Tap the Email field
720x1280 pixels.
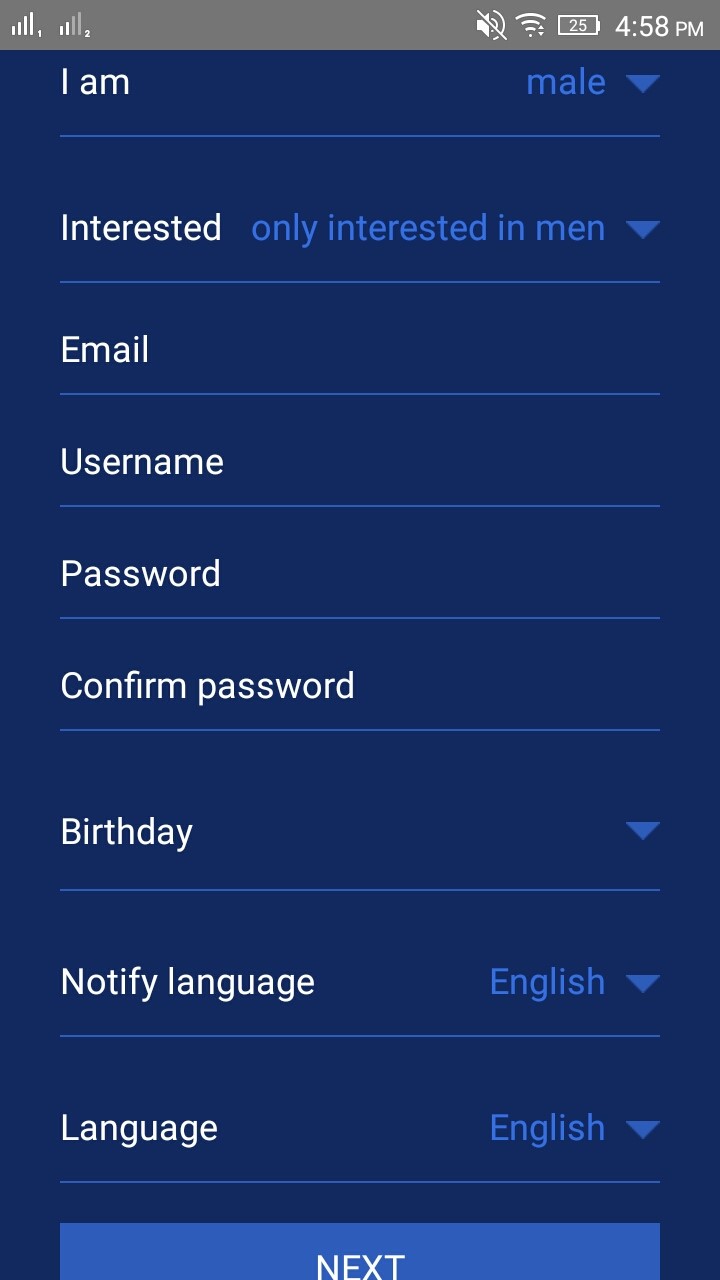click(x=360, y=350)
